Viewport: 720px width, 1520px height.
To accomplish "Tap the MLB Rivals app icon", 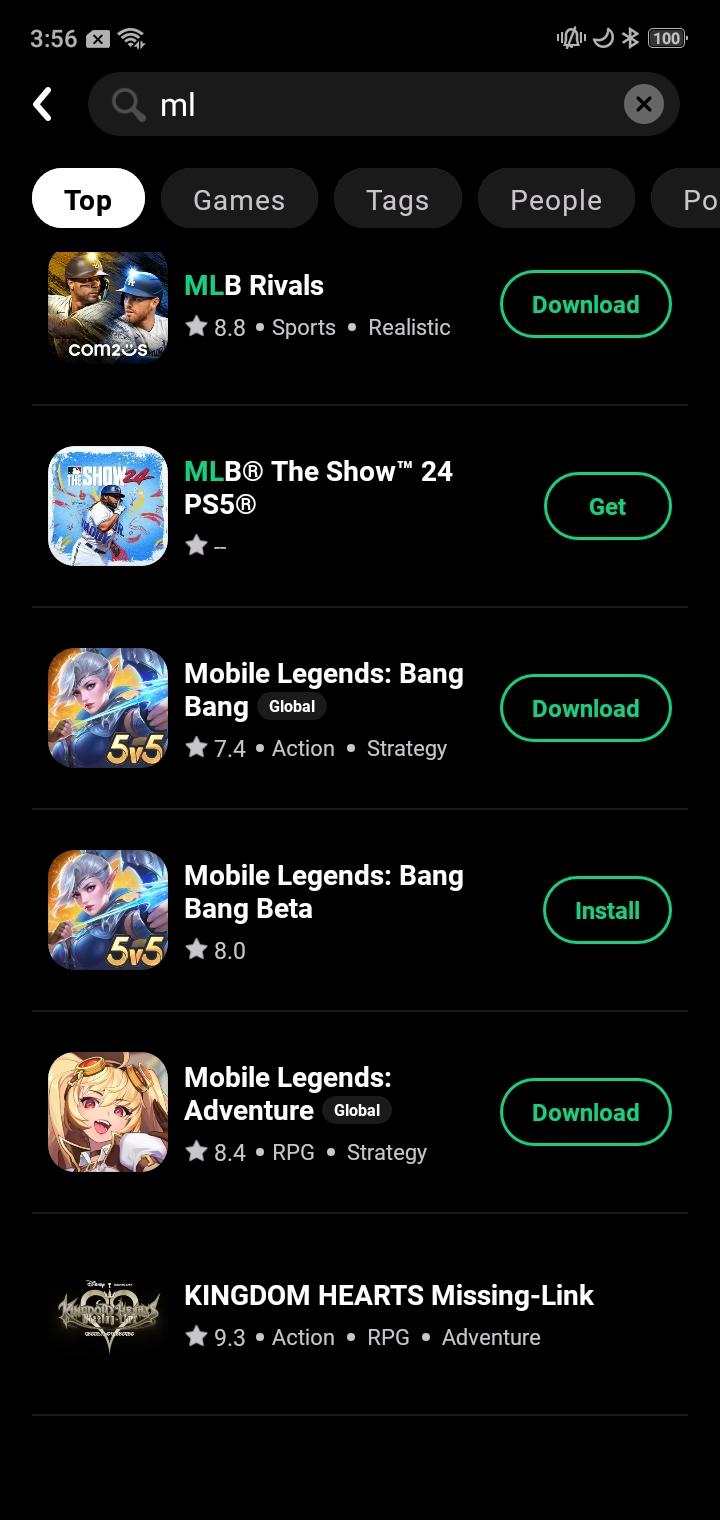I will click(x=107, y=306).
